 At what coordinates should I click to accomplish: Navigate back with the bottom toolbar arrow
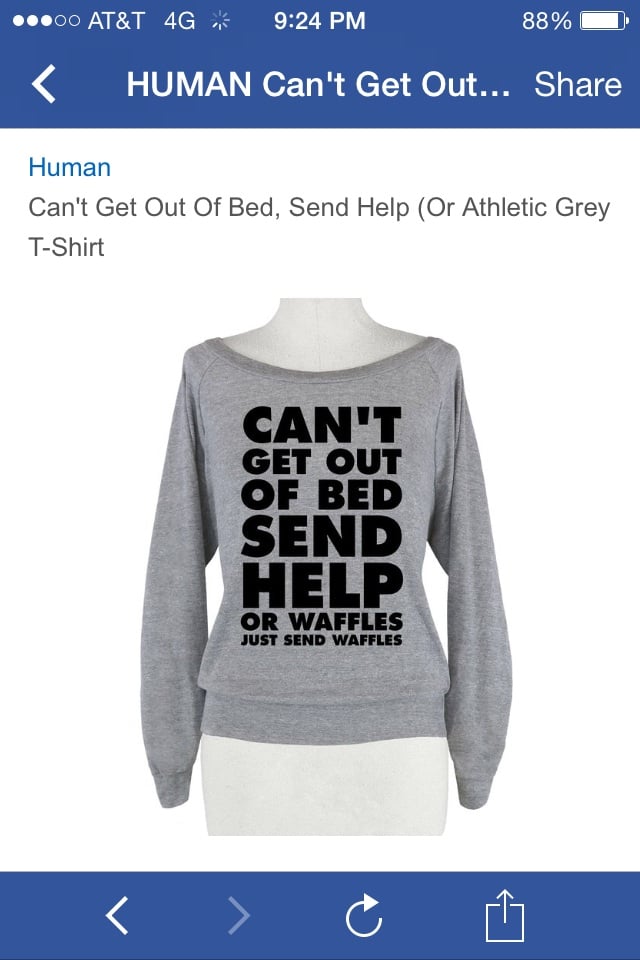click(118, 915)
